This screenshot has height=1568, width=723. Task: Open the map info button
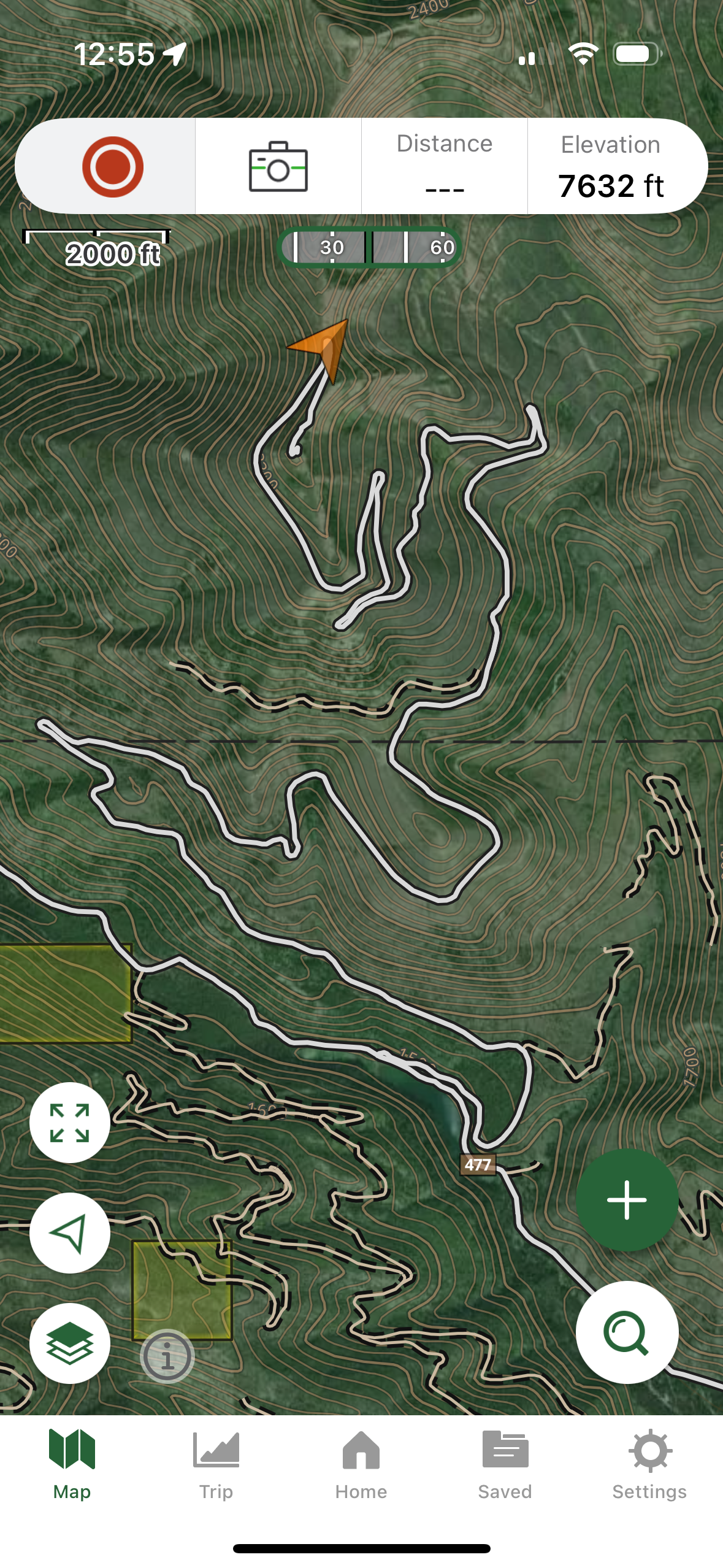point(167,1356)
